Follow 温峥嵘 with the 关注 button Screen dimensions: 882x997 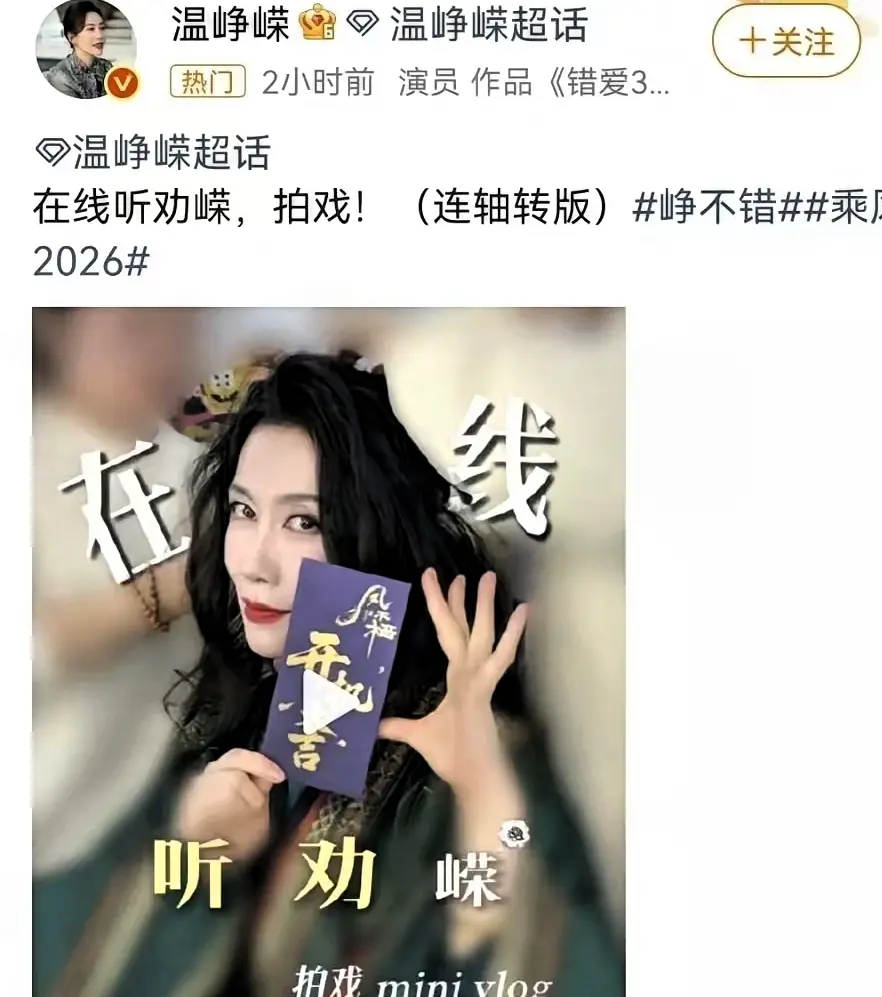[786, 42]
